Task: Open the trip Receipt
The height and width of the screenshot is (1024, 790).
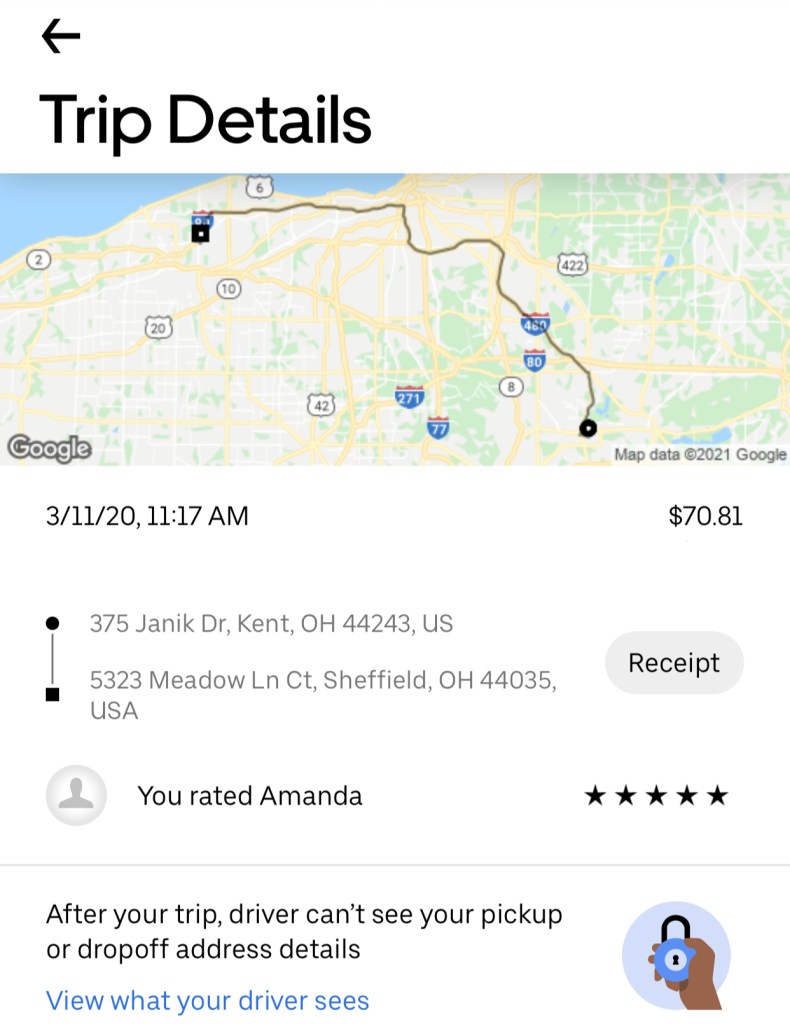Action: tap(674, 663)
